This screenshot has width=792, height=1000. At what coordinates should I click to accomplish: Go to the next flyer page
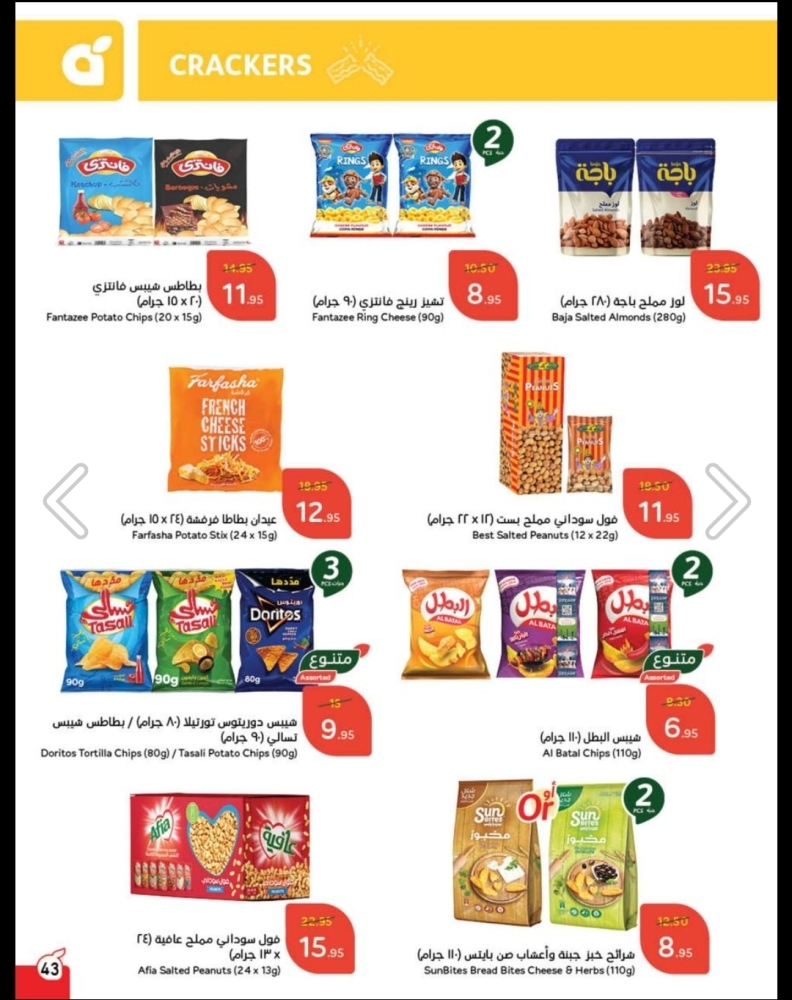727,500
